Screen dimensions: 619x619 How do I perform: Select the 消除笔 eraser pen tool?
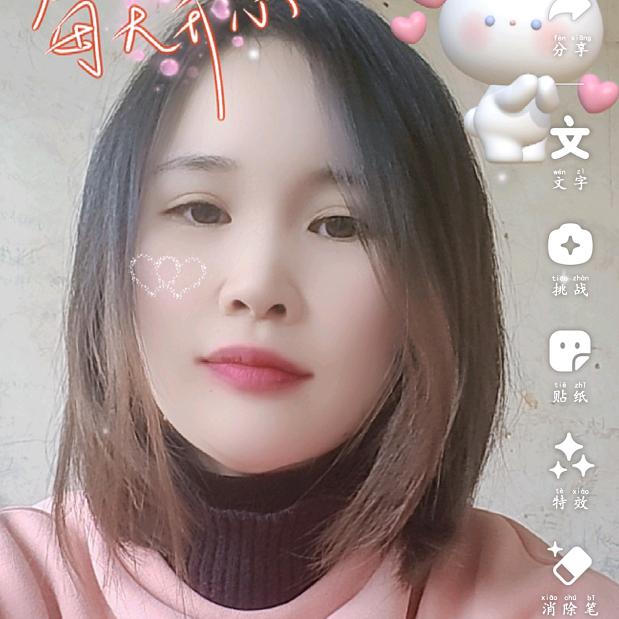570,564
